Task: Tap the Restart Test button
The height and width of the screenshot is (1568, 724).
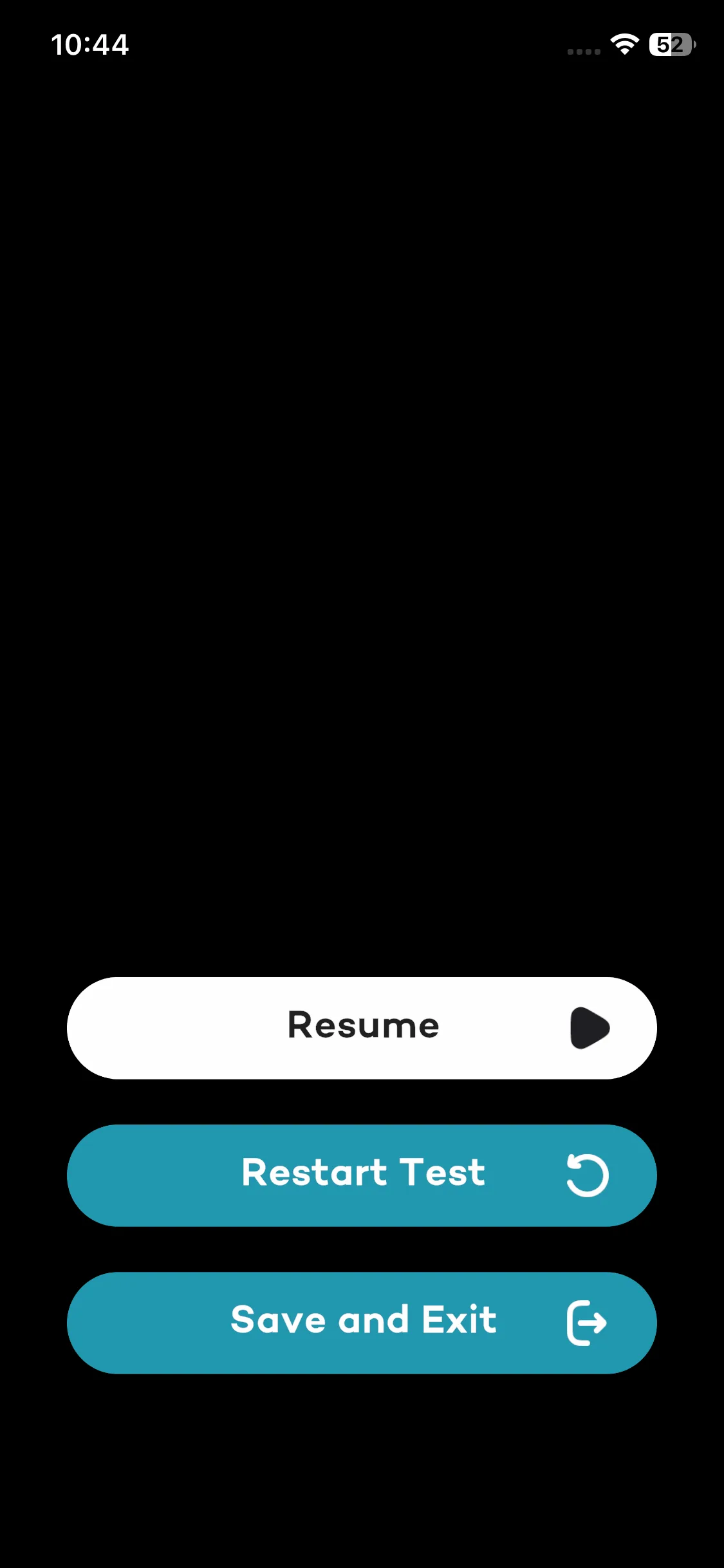Action: coord(362,1175)
